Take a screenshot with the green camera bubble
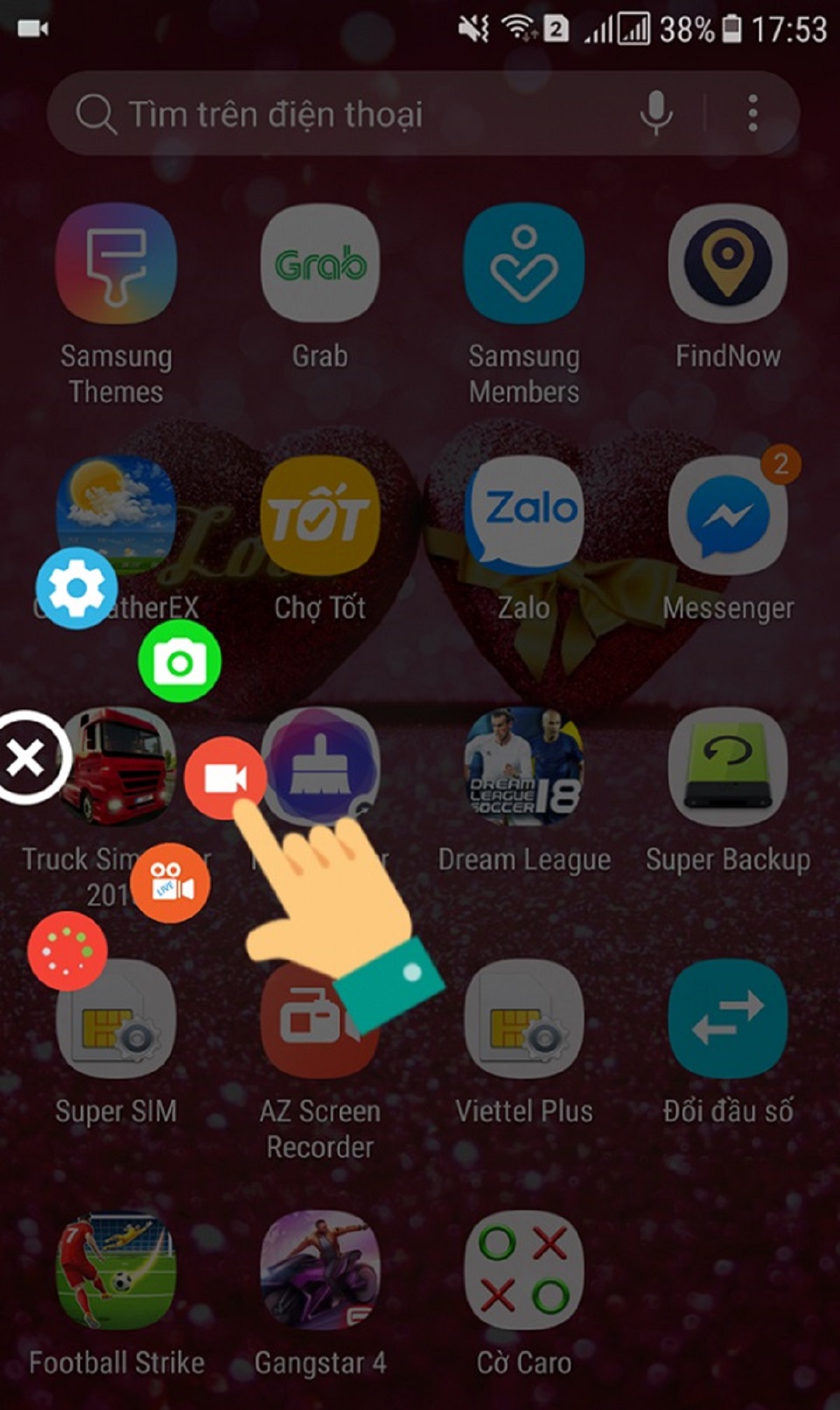840x1410 pixels. click(x=180, y=662)
